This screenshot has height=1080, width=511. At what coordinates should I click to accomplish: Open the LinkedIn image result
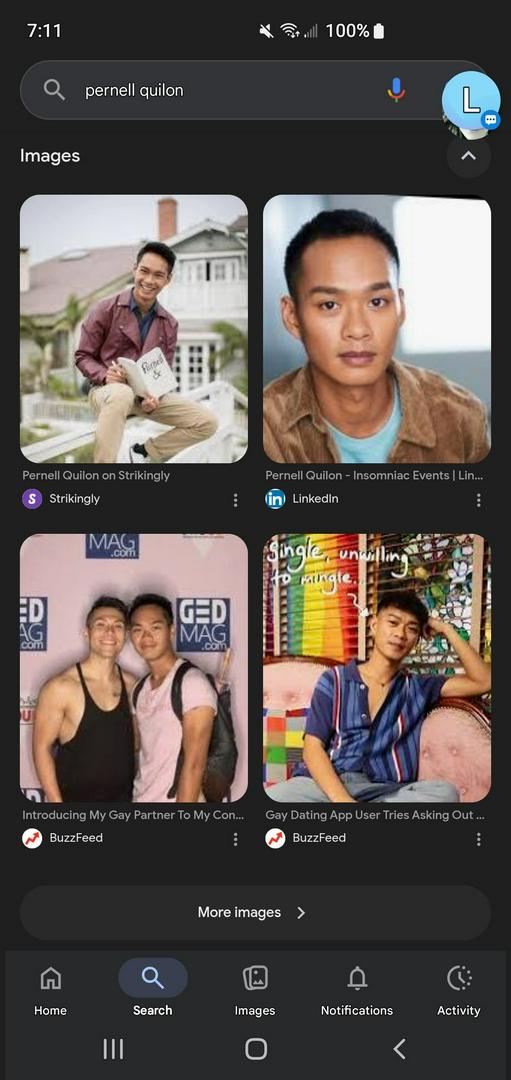(377, 329)
